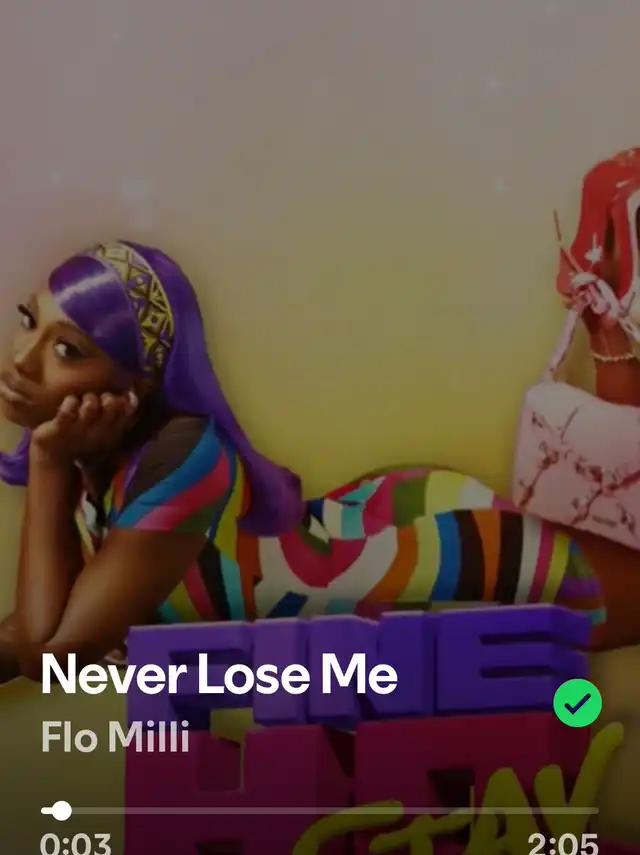
Task: Tap the playback progress bar
Action: (320, 810)
